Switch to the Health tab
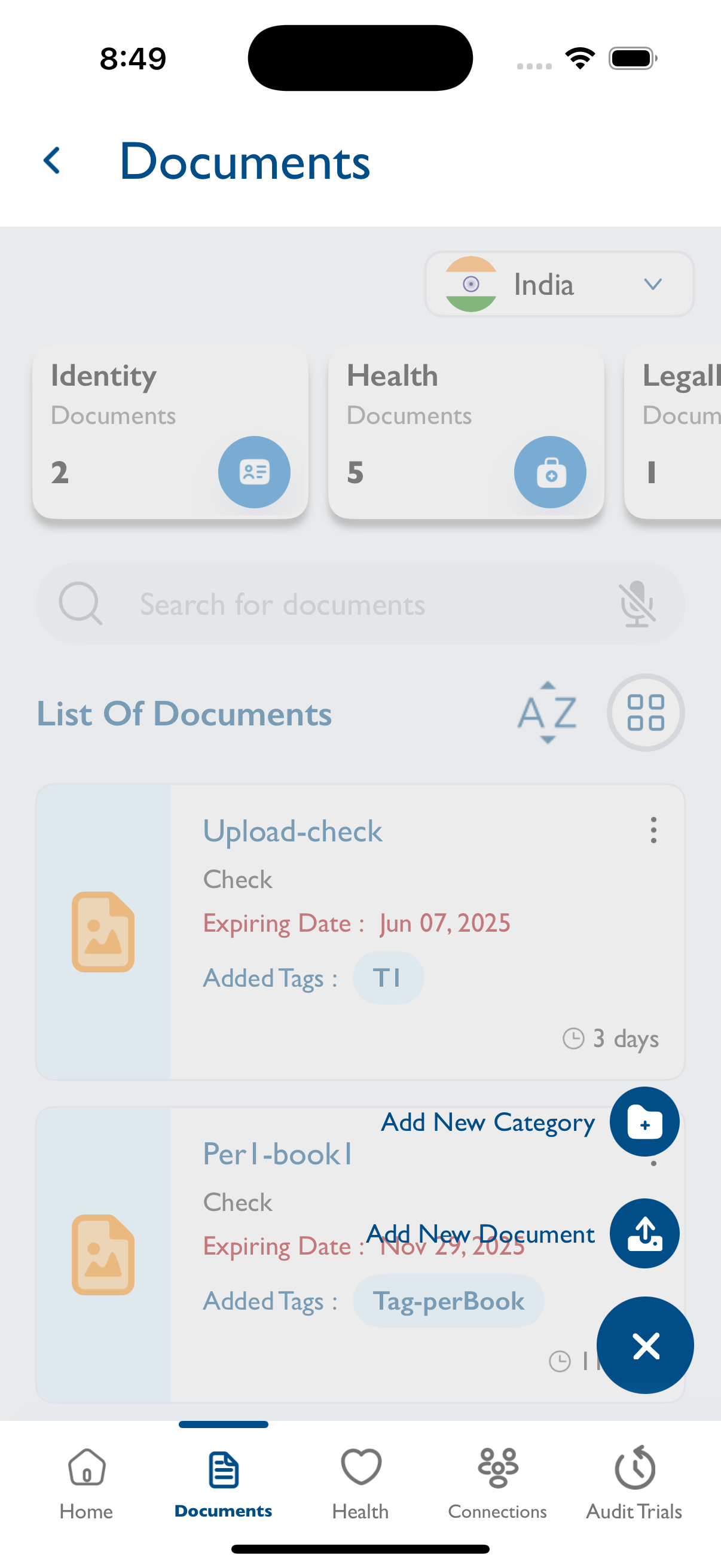 point(361,1484)
